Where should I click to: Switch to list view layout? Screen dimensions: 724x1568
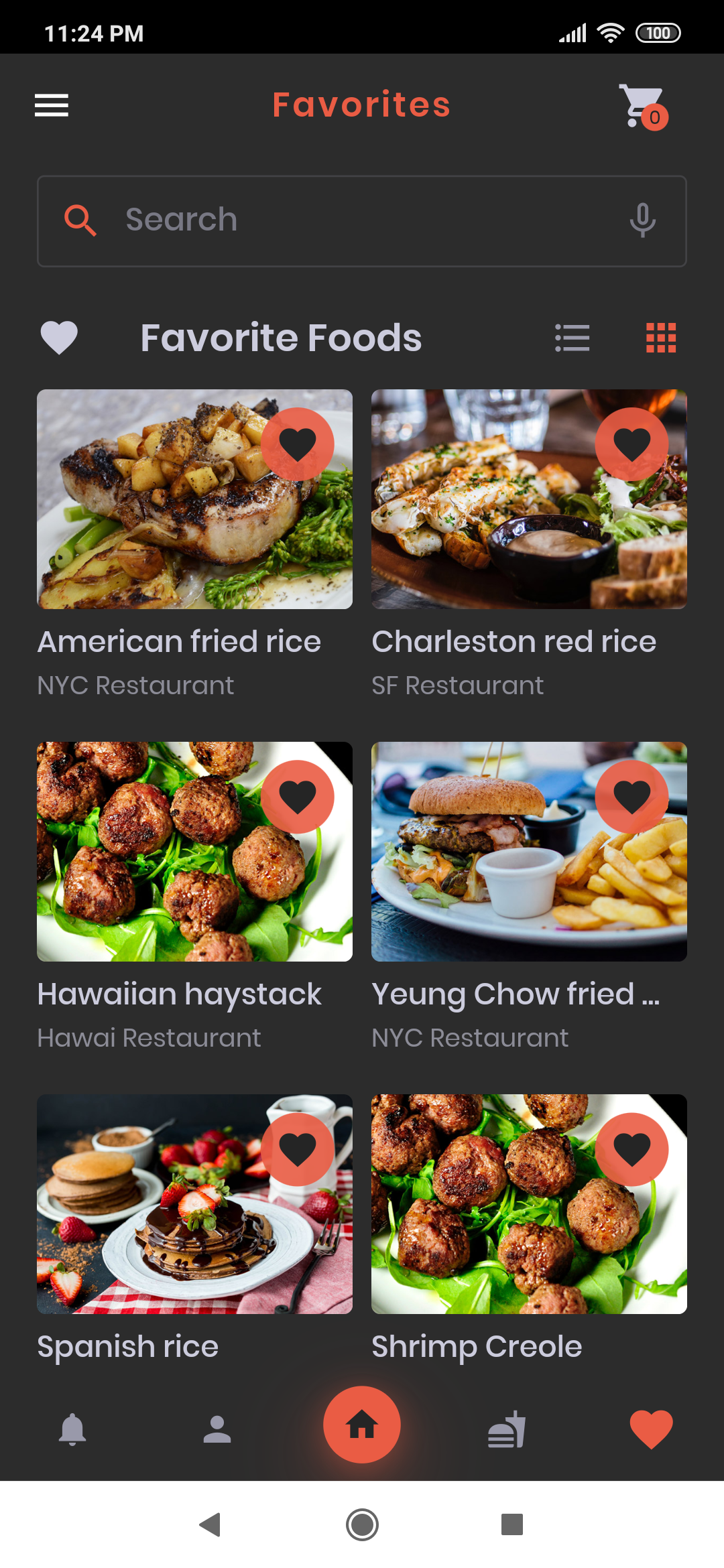(572, 338)
